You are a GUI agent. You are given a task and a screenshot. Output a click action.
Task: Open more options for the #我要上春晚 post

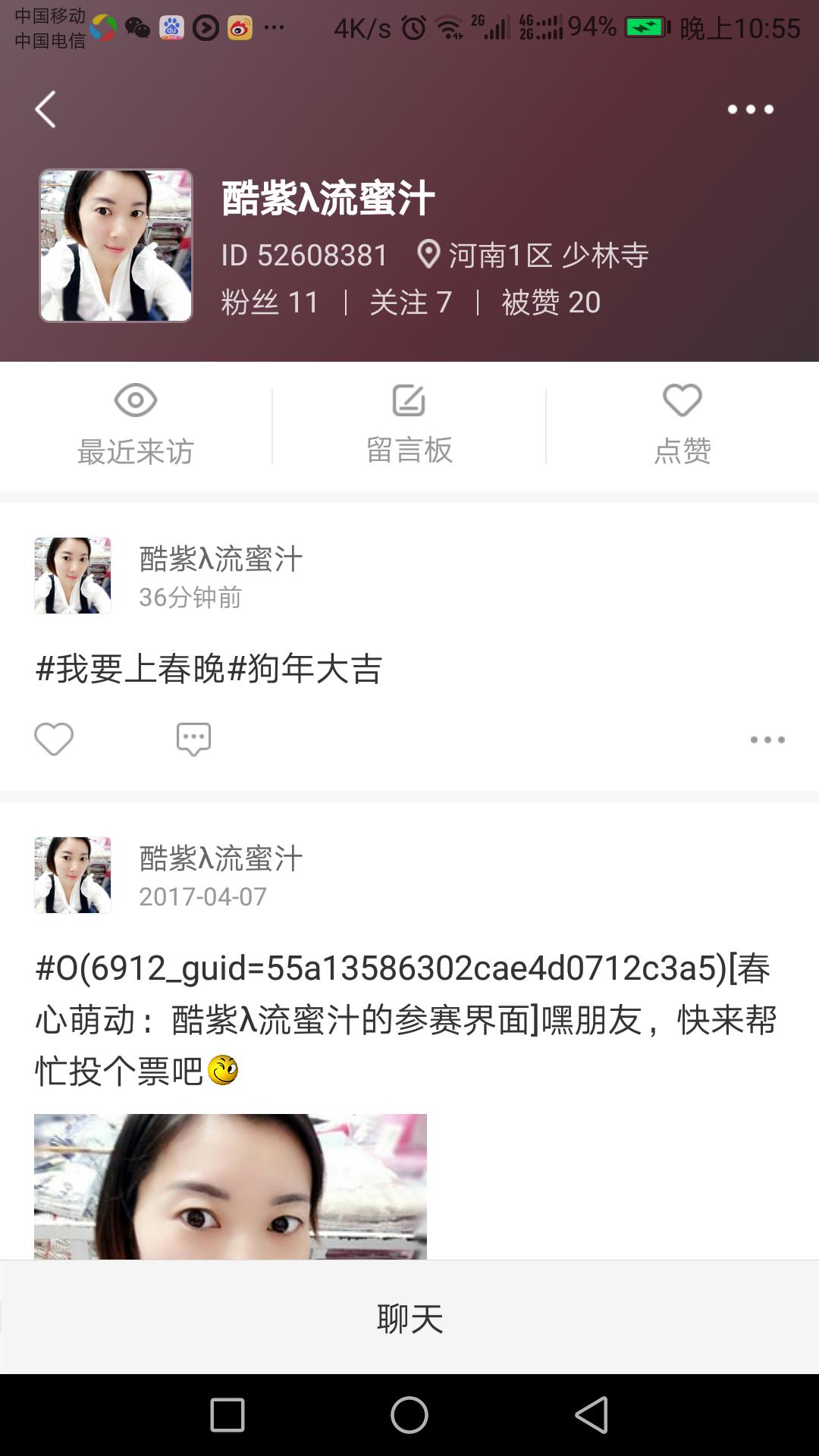[x=767, y=739]
